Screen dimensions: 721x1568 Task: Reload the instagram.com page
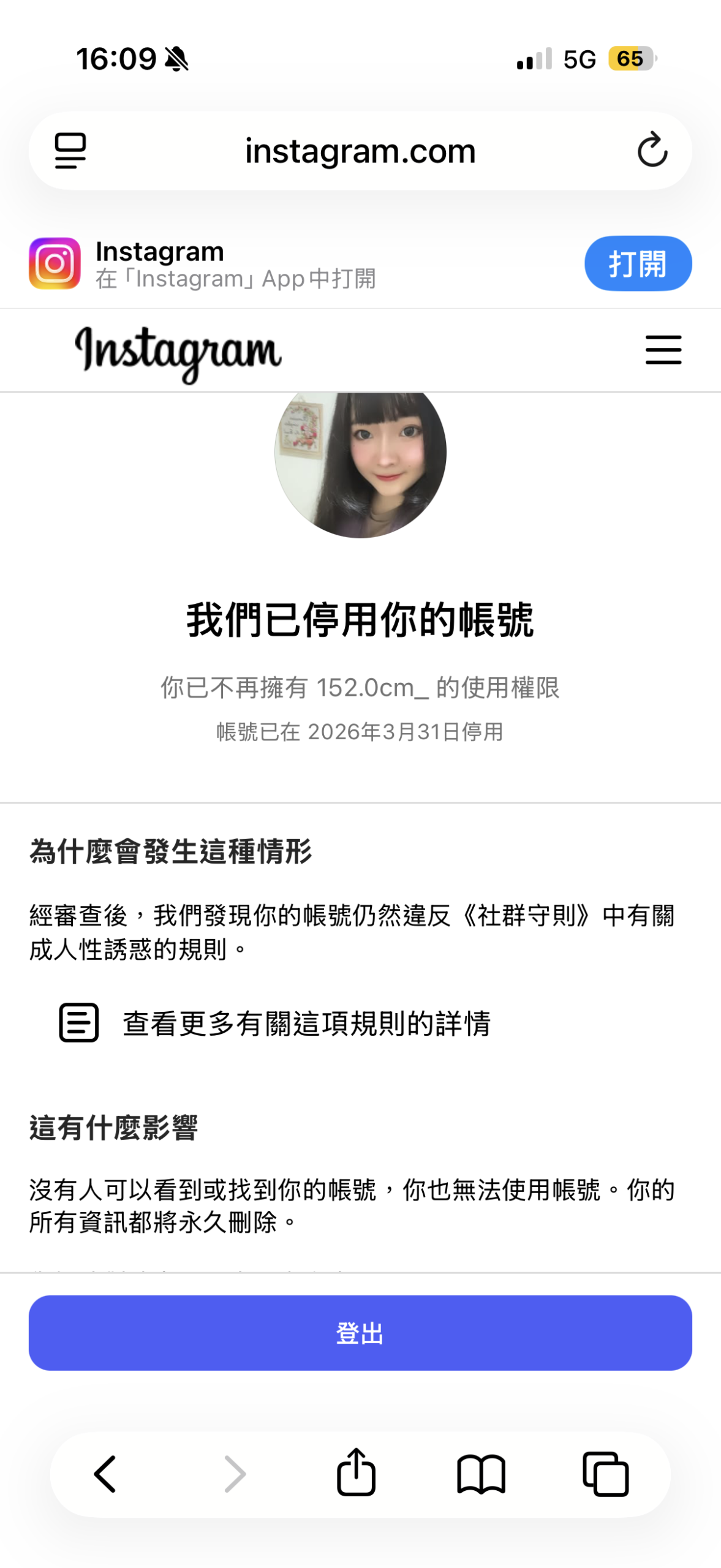pos(652,151)
